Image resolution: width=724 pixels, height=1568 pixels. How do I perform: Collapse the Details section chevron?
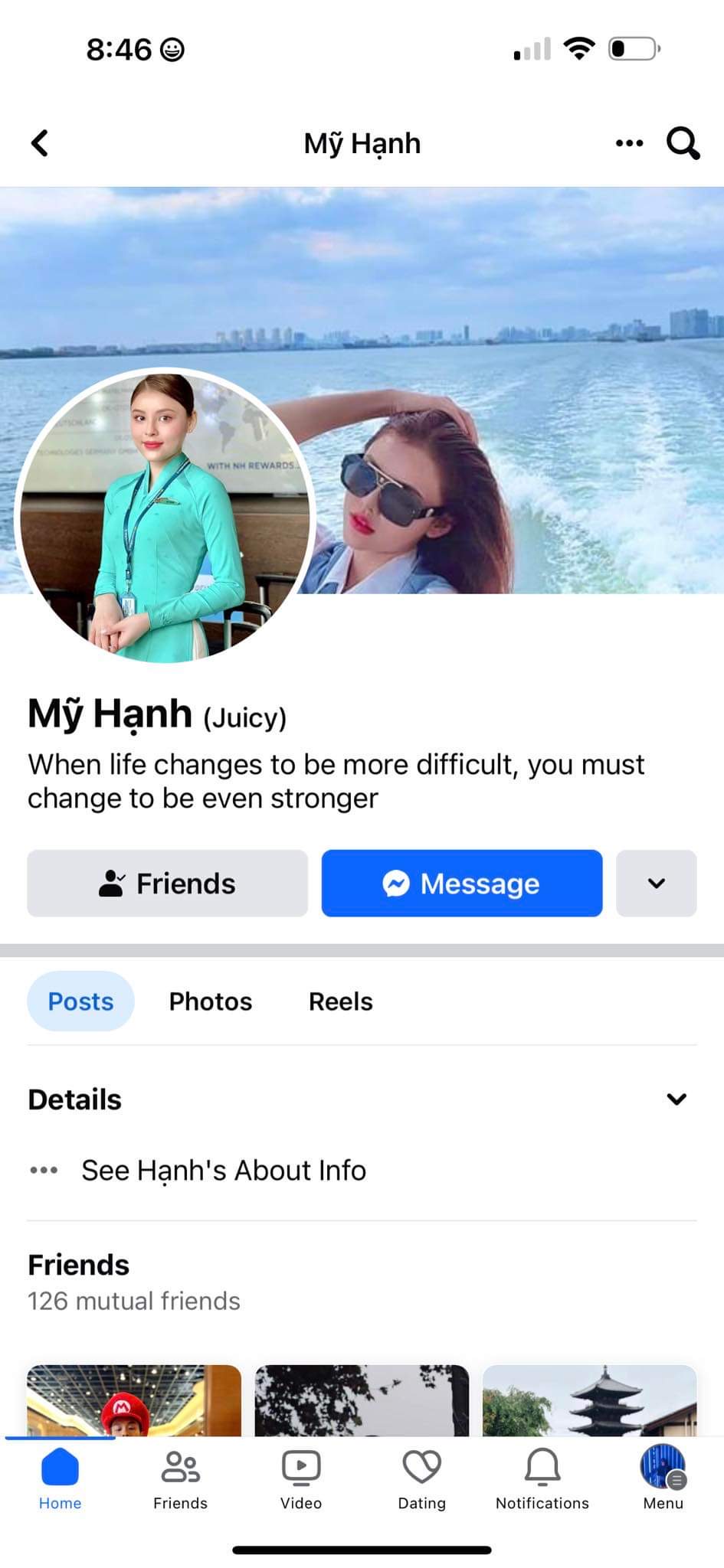point(676,1099)
